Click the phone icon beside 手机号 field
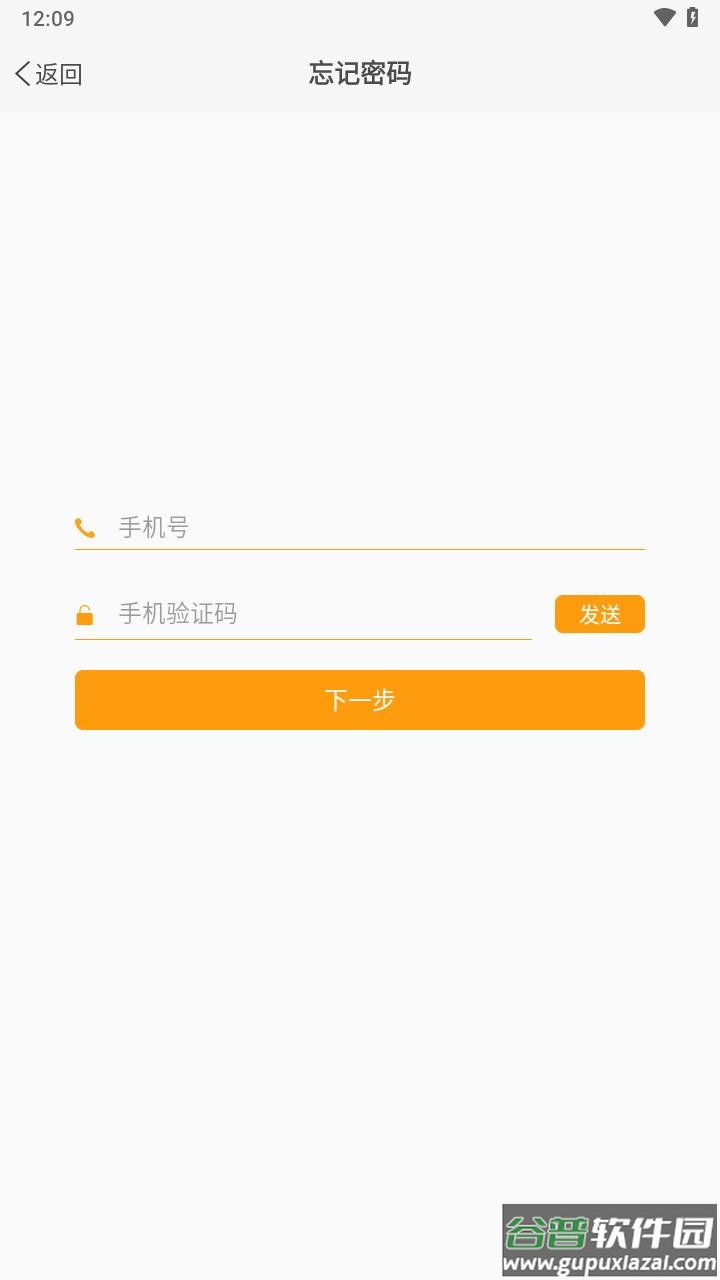Image resolution: width=720 pixels, height=1280 pixels. click(84, 527)
